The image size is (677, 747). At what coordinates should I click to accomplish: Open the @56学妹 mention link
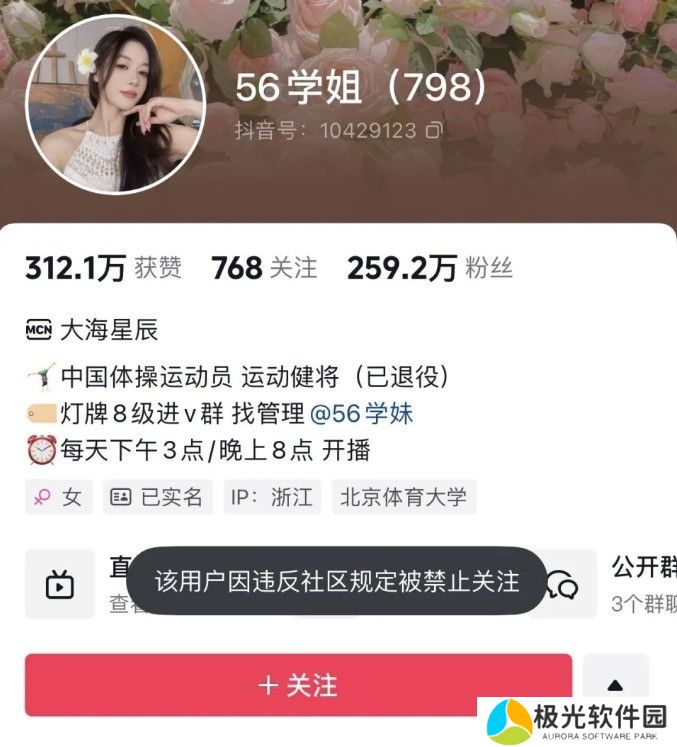pos(361,413)
